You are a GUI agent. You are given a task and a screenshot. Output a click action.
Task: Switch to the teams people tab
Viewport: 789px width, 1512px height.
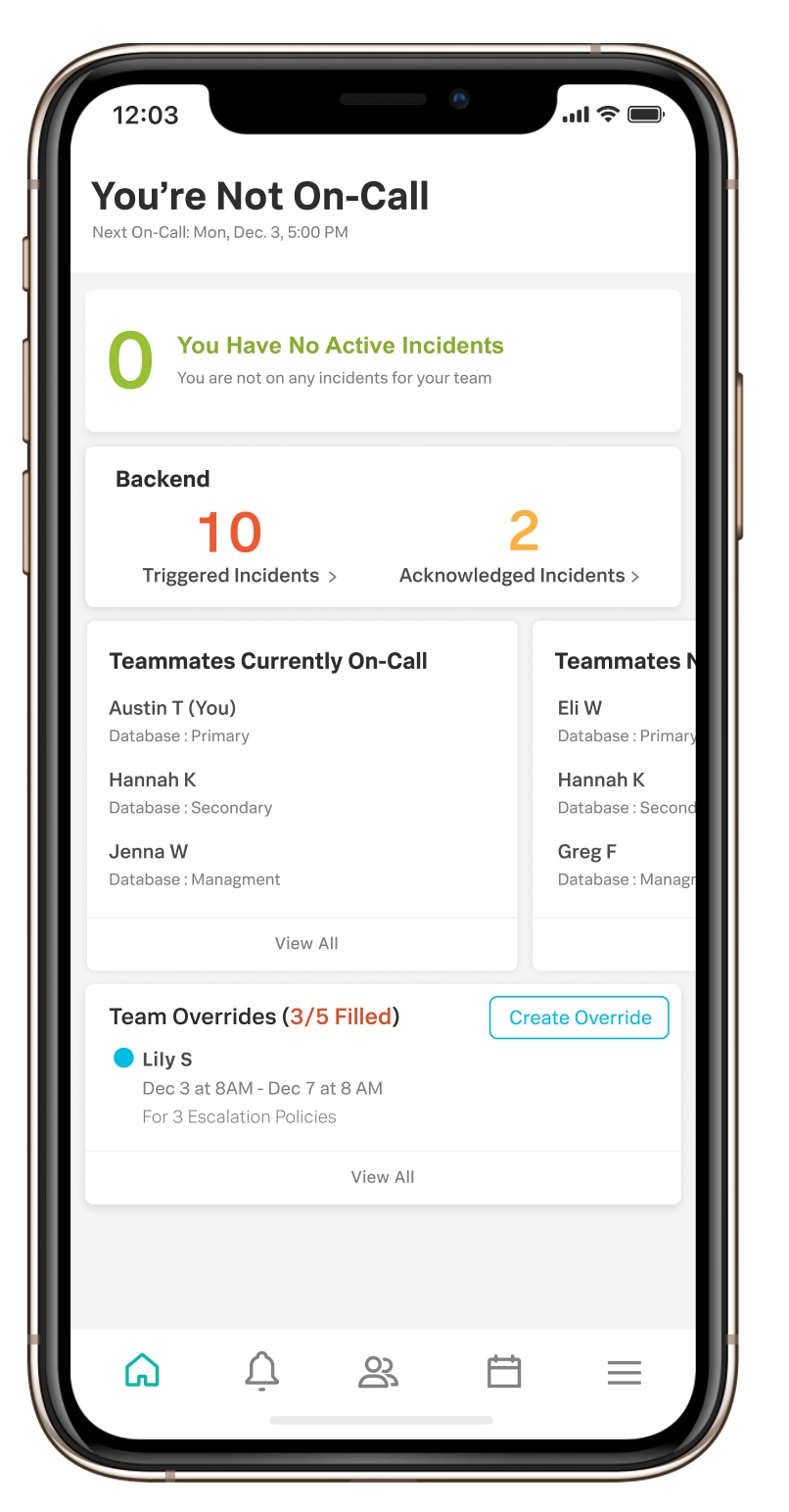(378, 1371)
